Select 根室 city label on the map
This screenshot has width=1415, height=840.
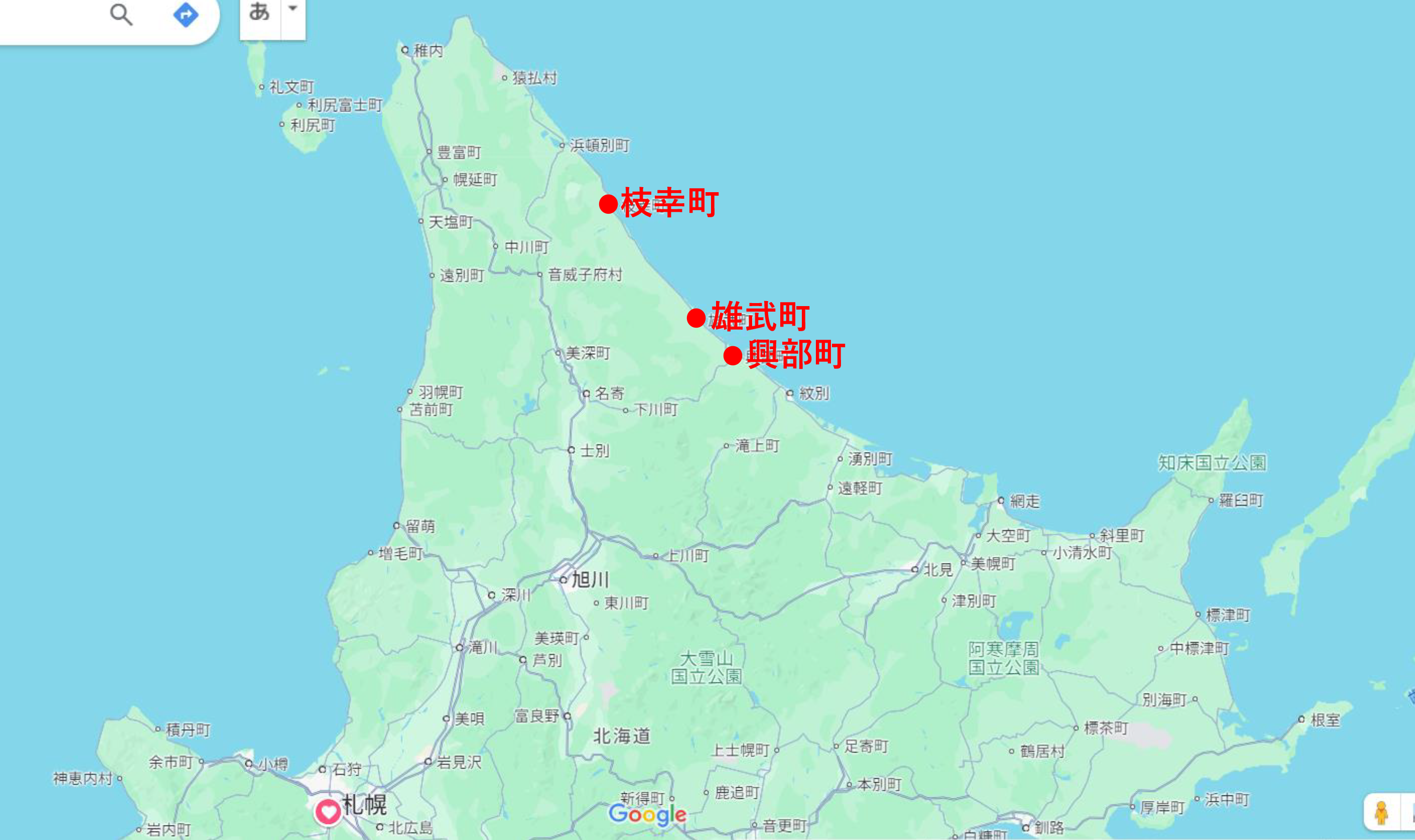coord(1326,720)
